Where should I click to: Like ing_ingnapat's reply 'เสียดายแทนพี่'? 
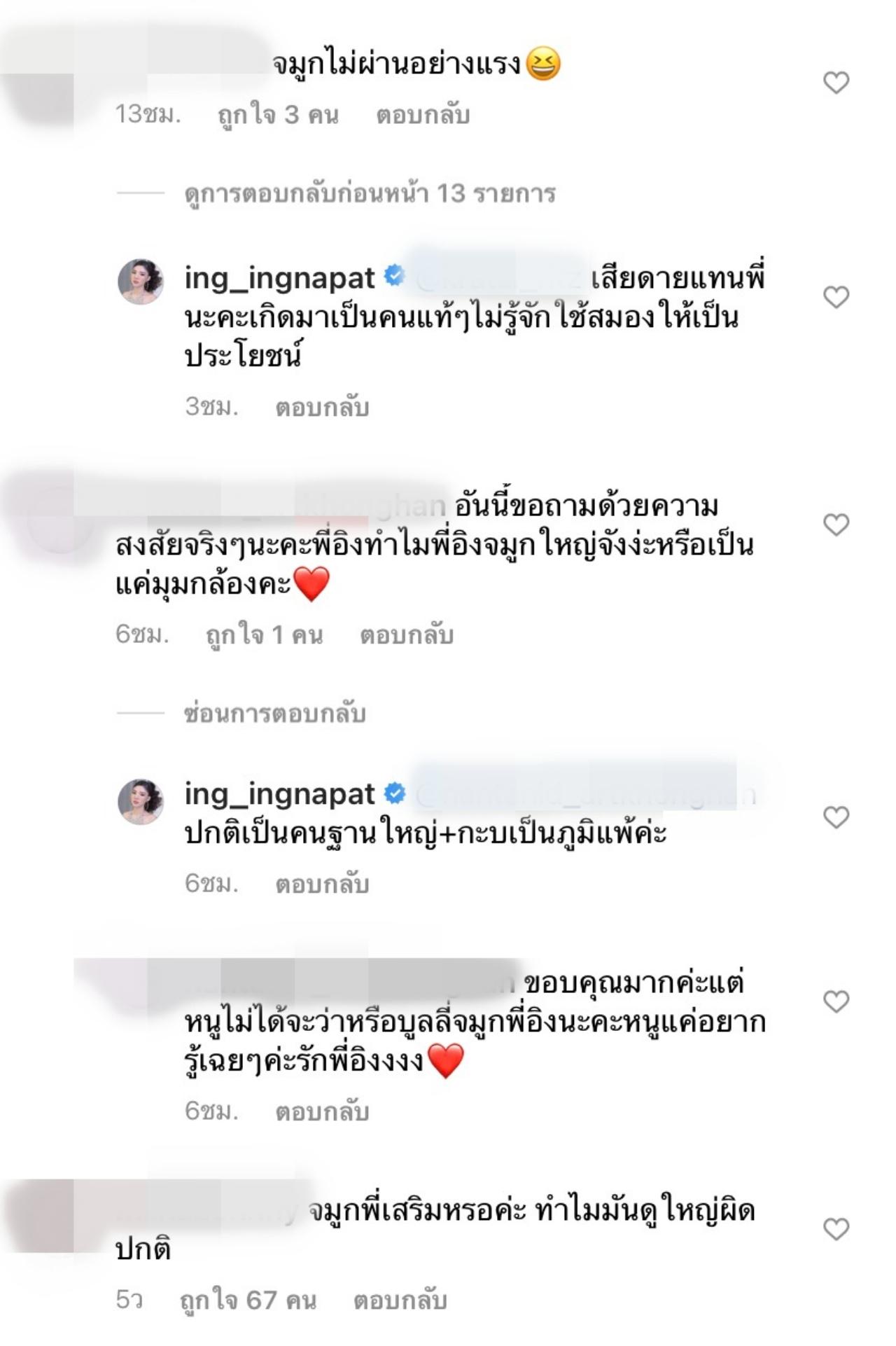tap(835, 297)
